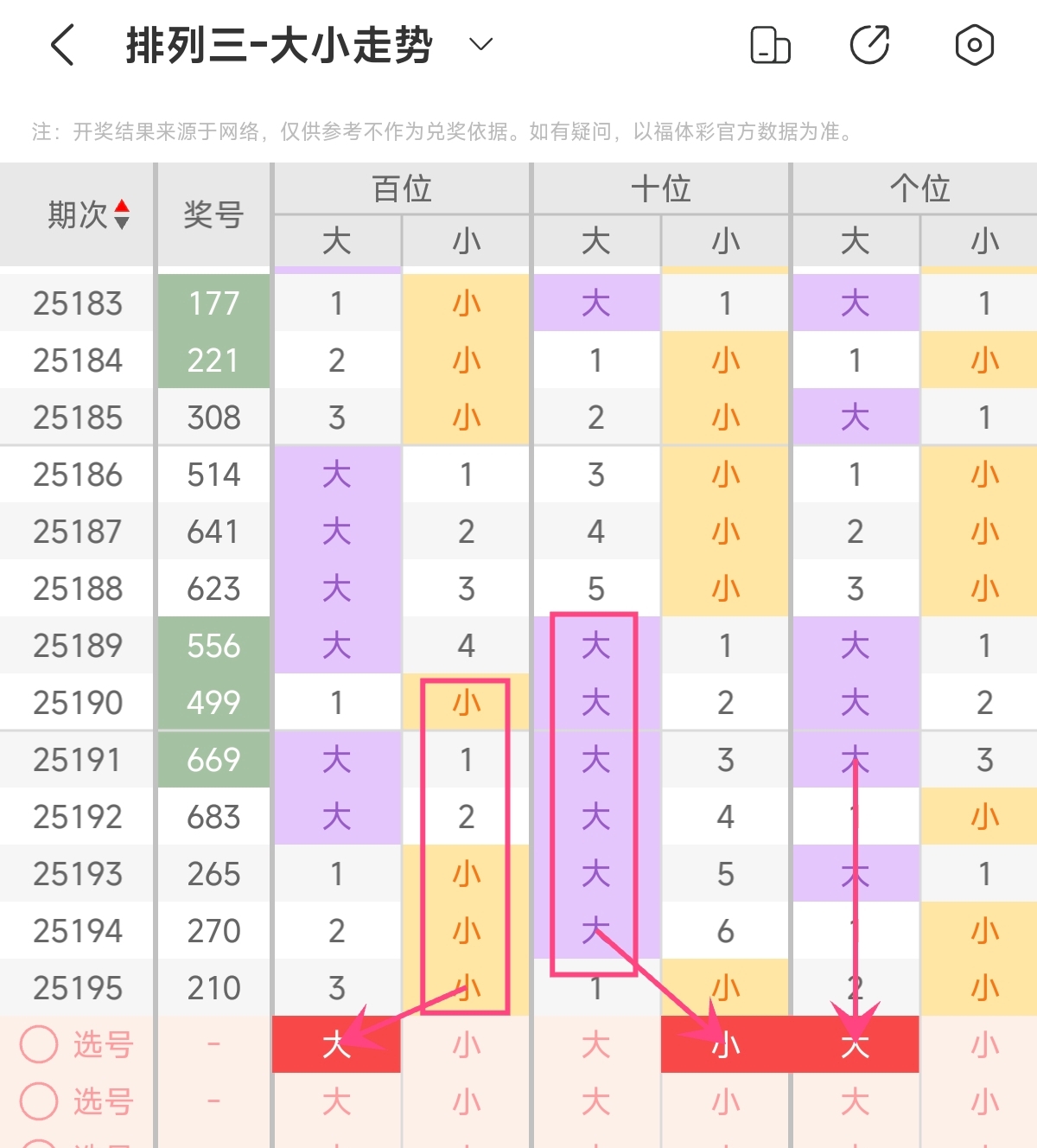Deselect highlighted 小 under 十位 in selection row
1037x1148 pixels.
point(725,1044)
